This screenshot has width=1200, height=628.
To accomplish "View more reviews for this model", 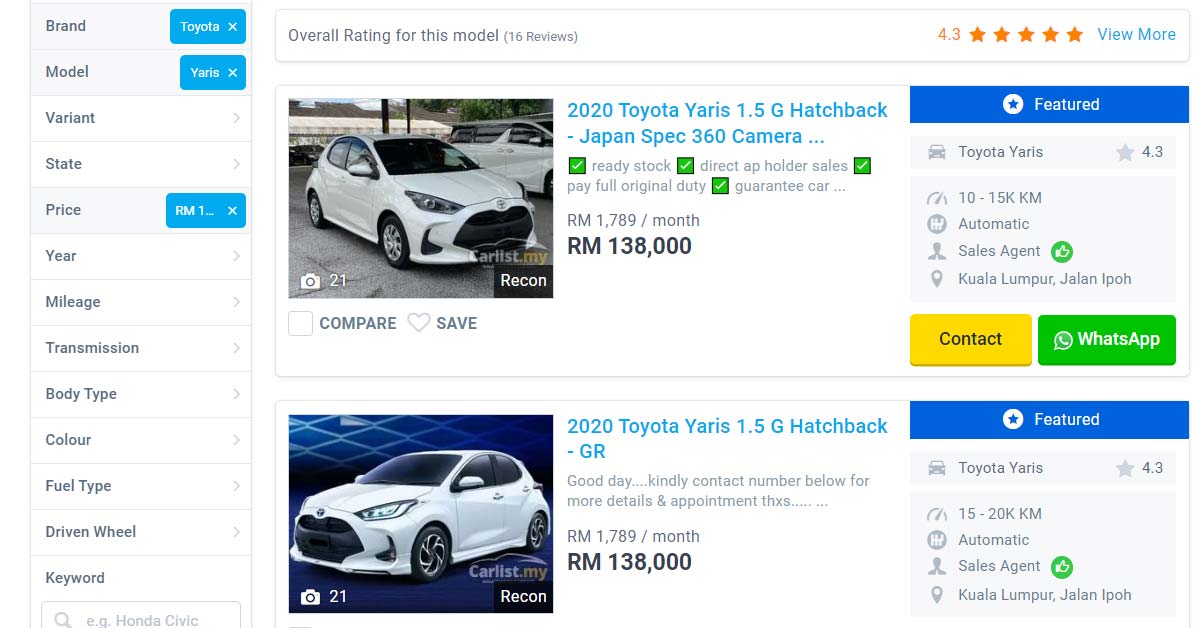I will coord(1136,34).
